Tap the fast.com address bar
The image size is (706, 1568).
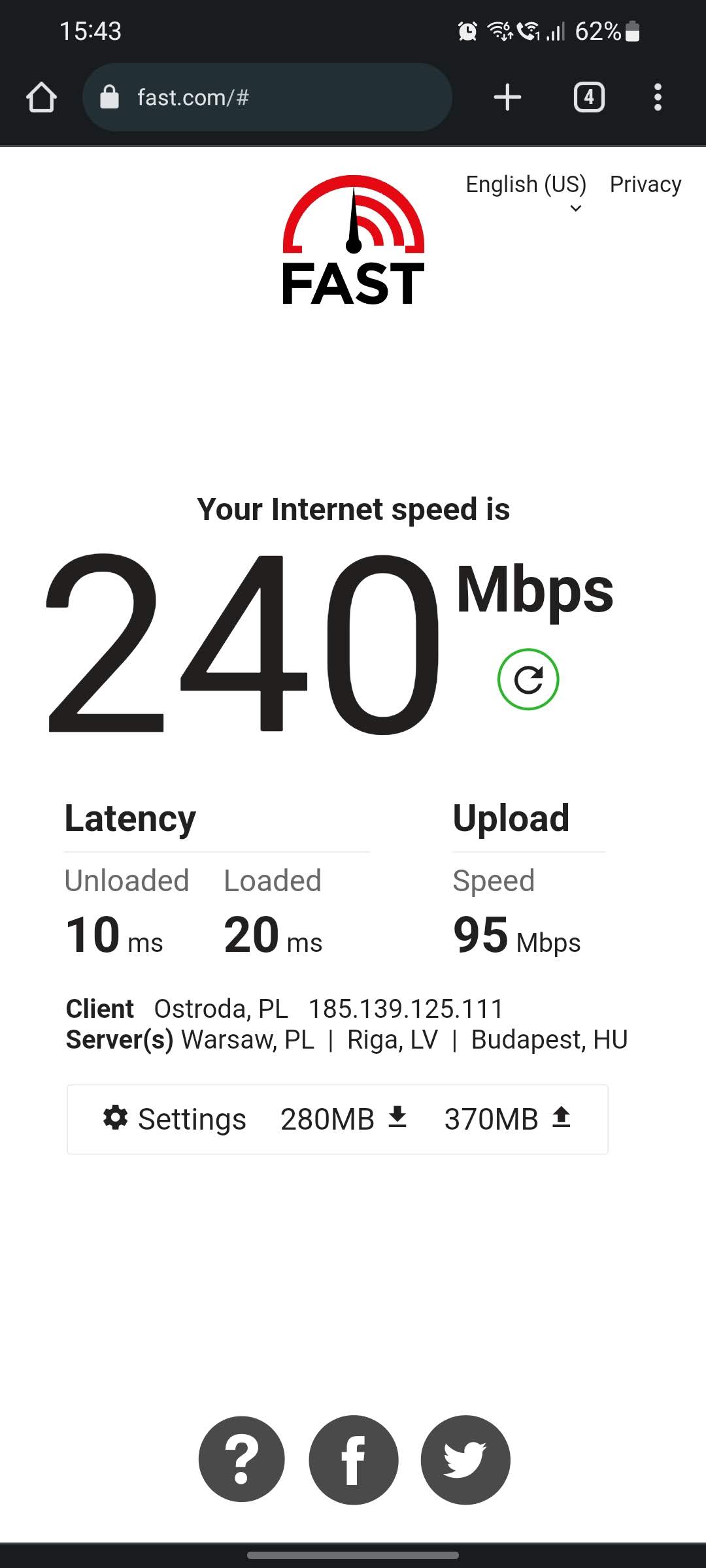267,98
